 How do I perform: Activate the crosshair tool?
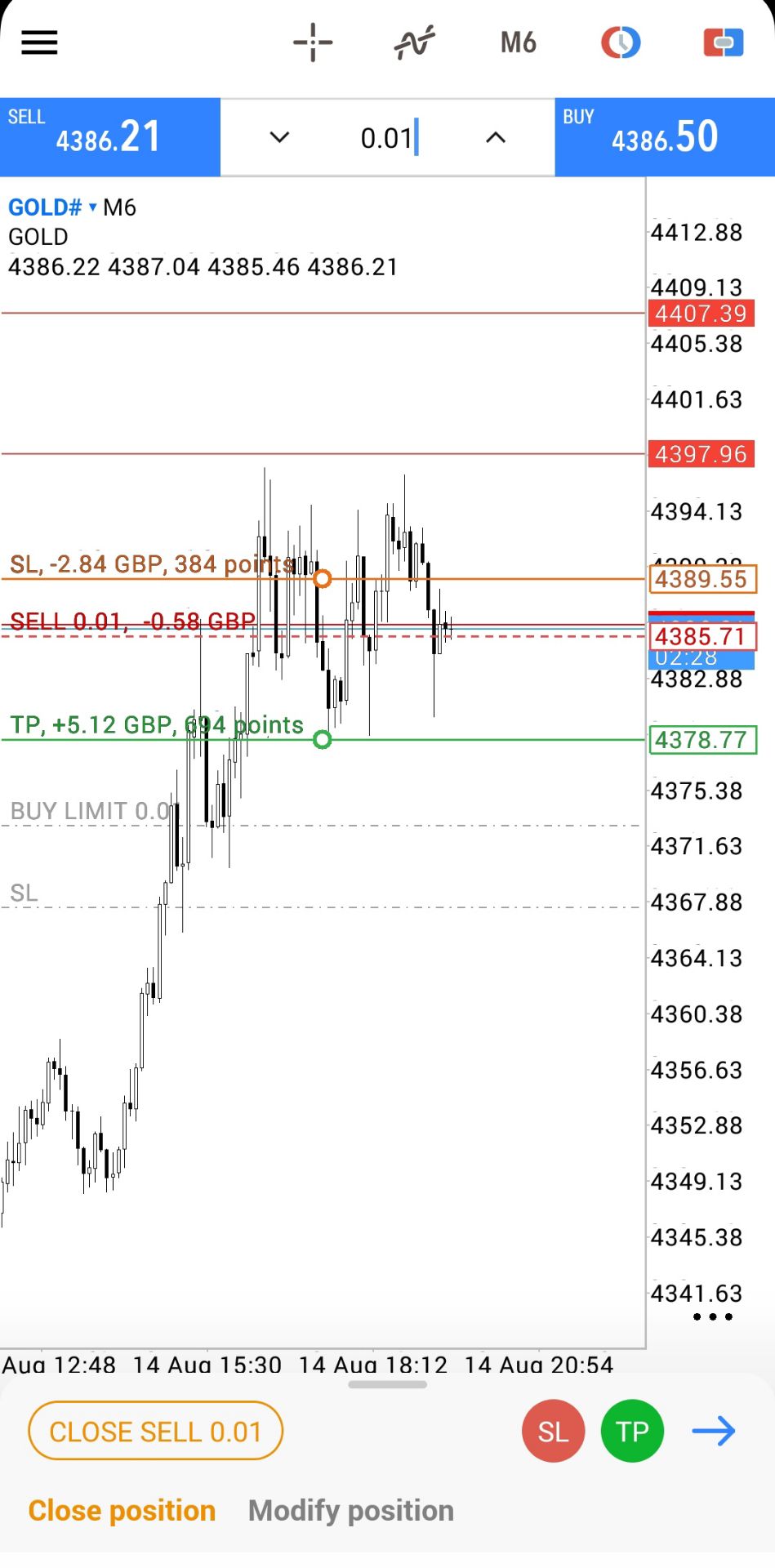pos(313,42)
